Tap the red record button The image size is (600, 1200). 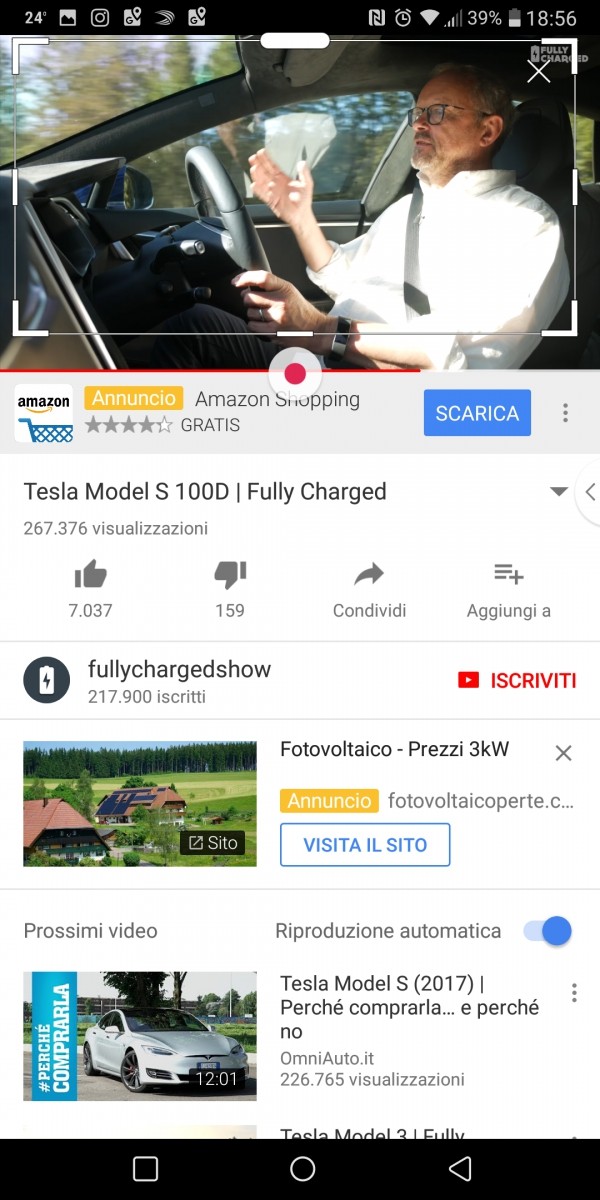[x=295, y=374]
